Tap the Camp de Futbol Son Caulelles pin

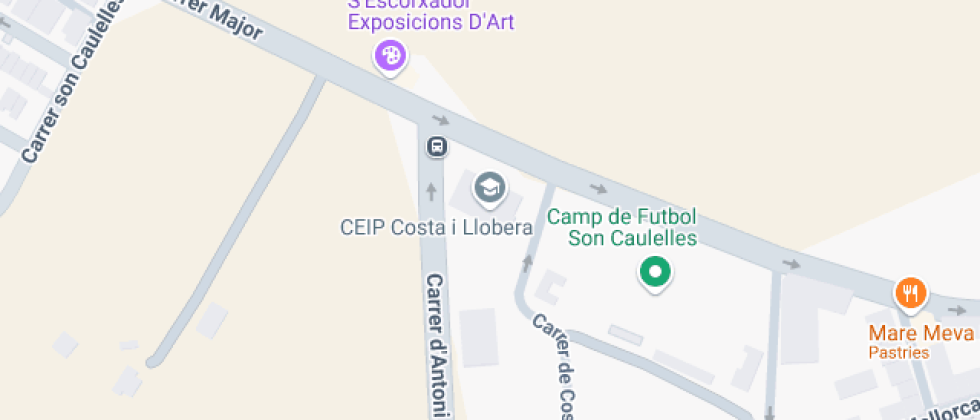(x=655, y=271)
